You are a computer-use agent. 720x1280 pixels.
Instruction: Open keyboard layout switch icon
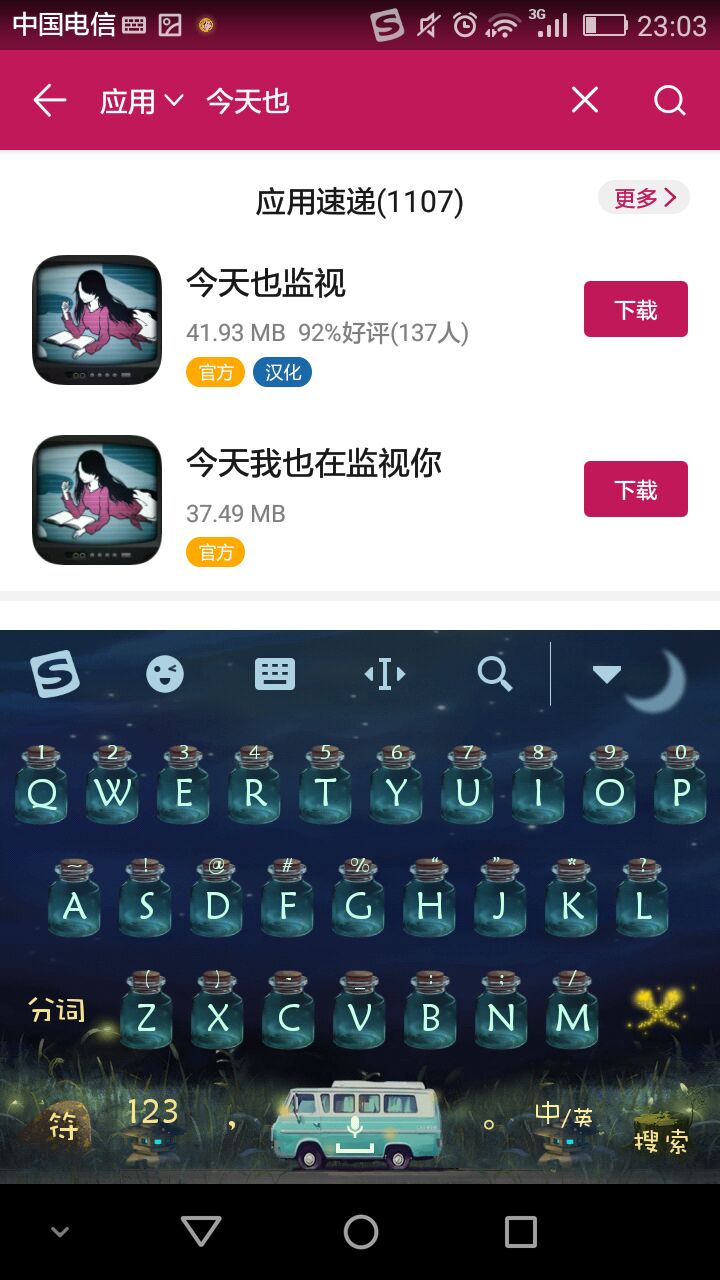[275, 674]
